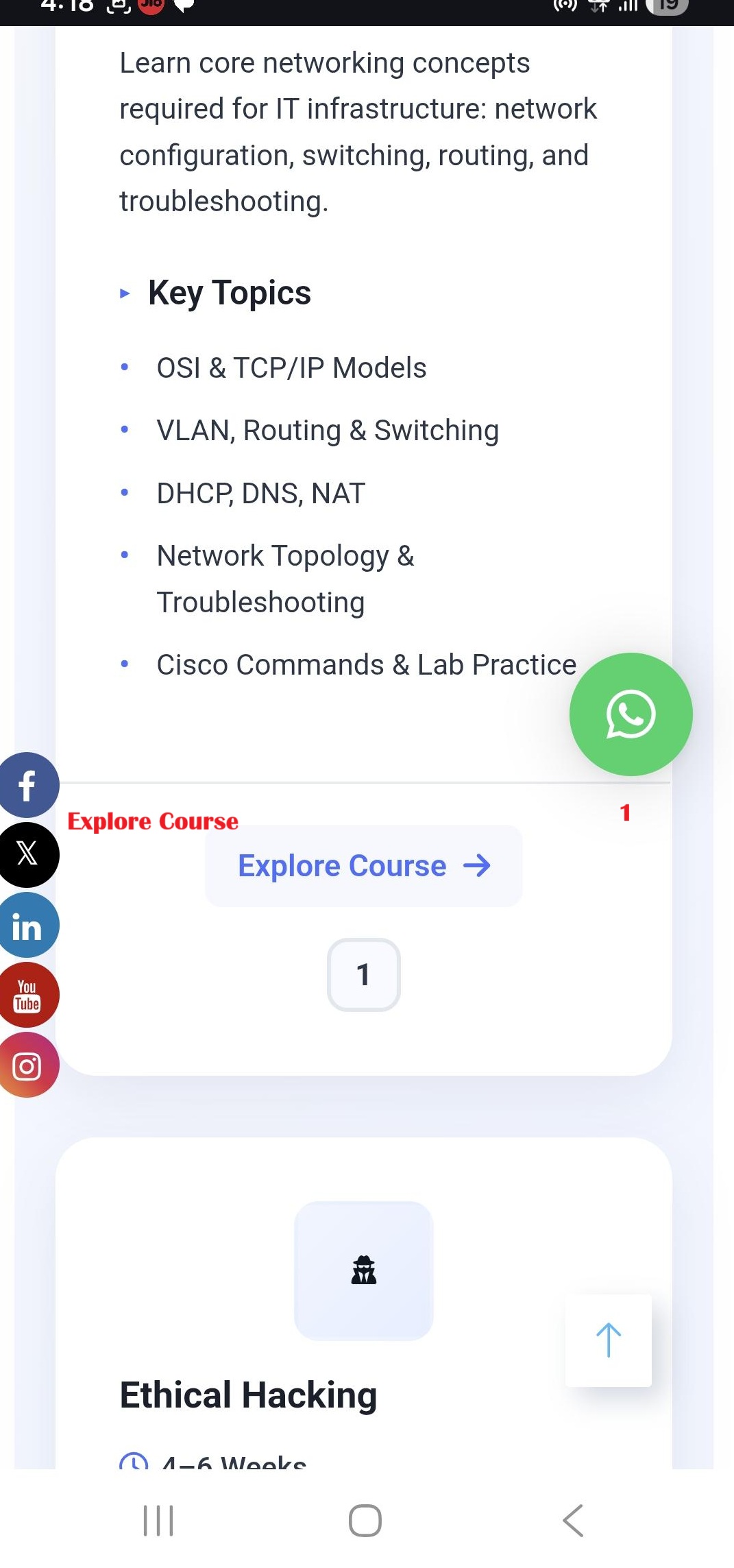
Task: Tap the boxed number 1 button
Action: 363,974
